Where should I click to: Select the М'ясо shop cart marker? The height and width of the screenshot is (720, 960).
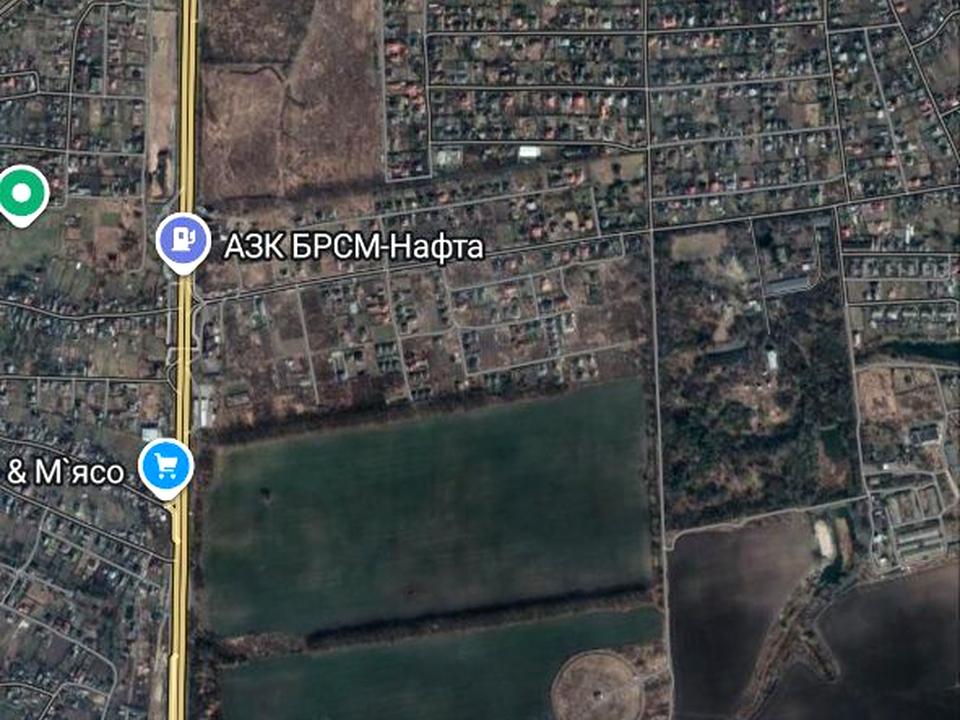click(x=166, y=466)
